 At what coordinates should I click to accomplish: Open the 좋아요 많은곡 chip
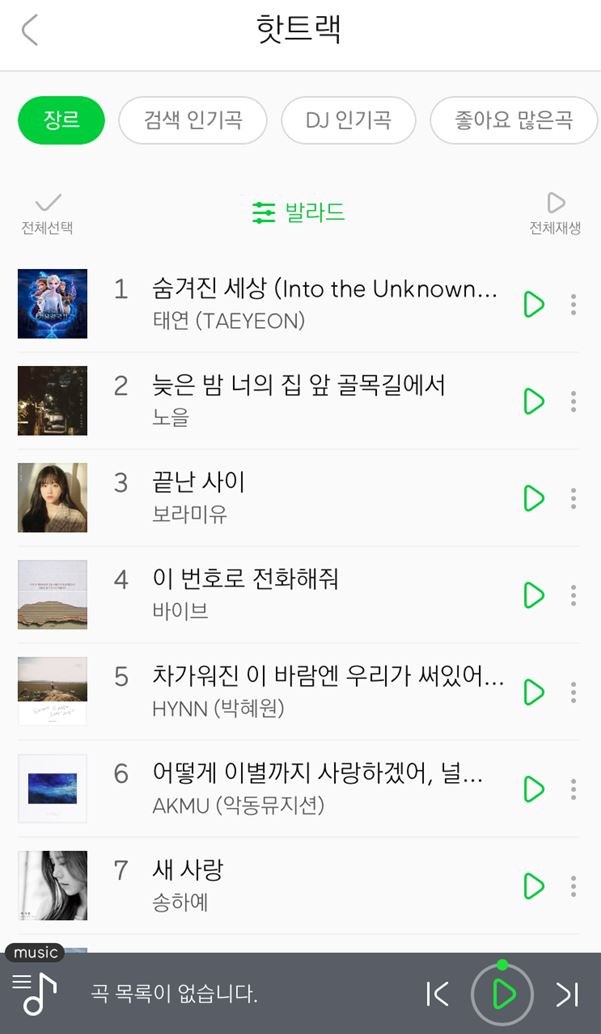[x=514, y=121]
